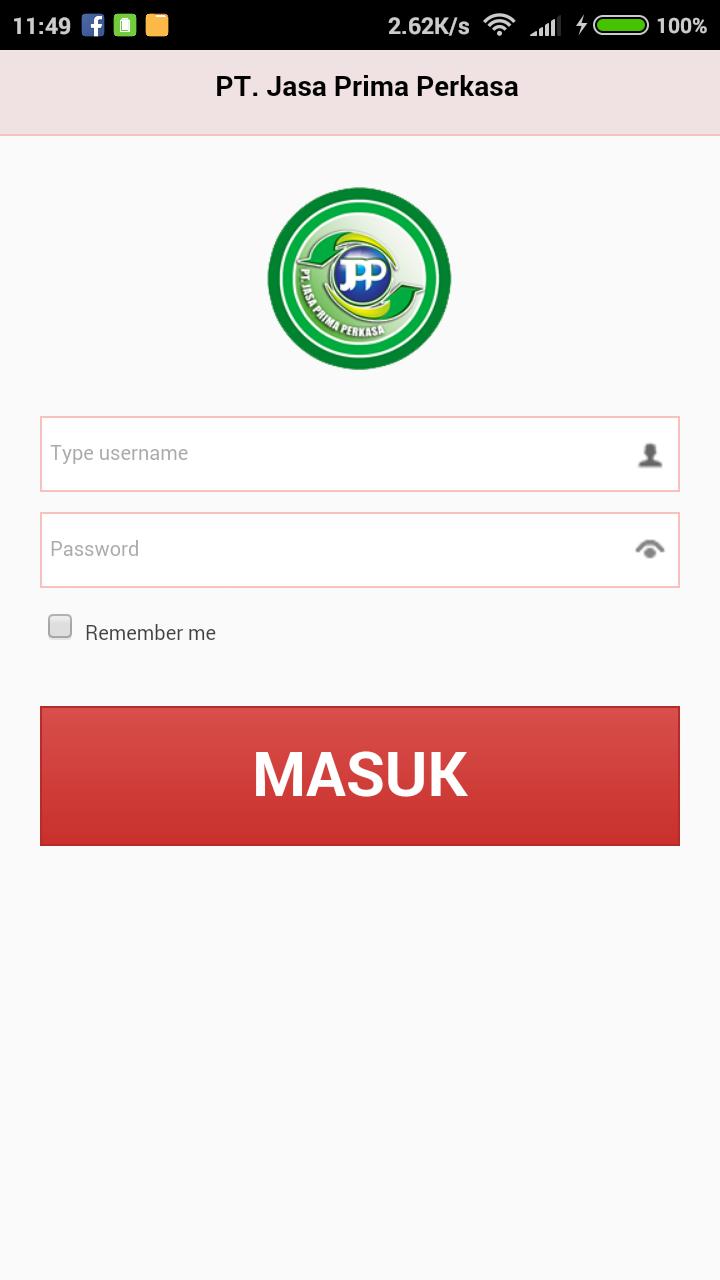
Task: Tap the 2.62K/s network speed indicator
Action: (427, 25)
